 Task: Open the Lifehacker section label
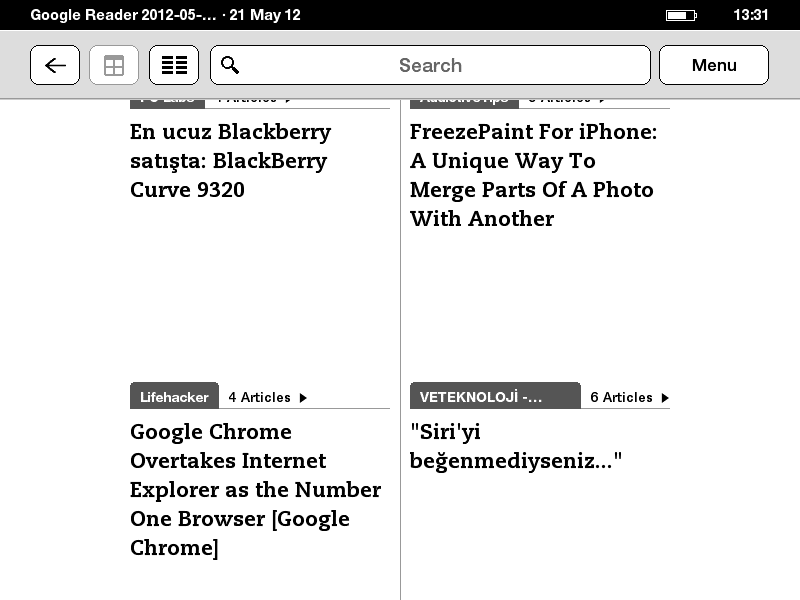[174, 397]
